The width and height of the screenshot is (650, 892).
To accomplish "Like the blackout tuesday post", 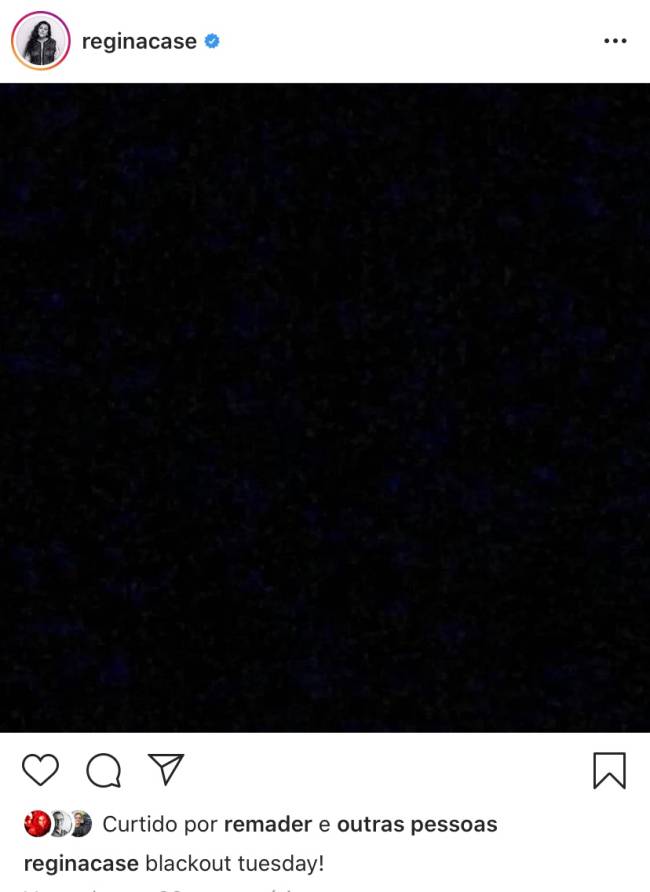I will tap(40, 770).
